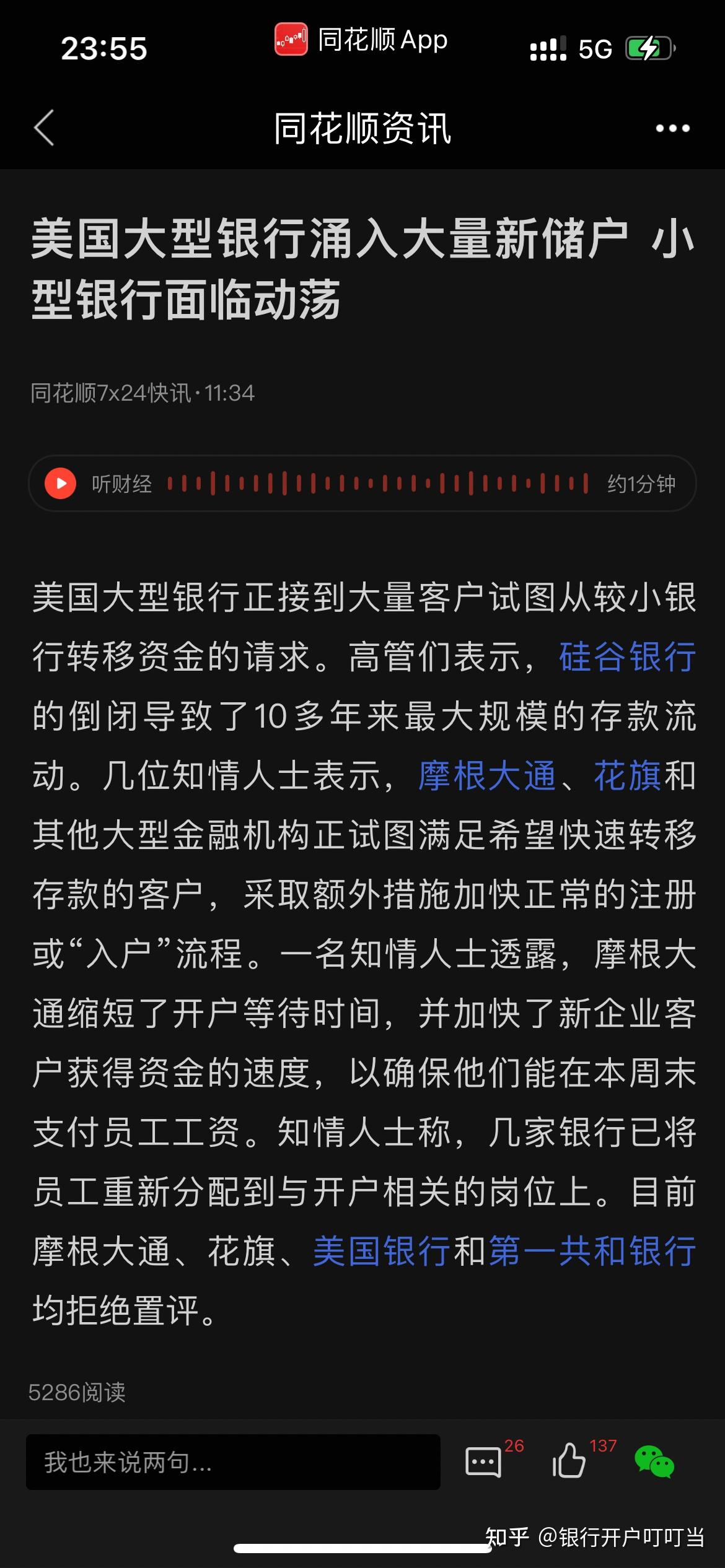Open the 美国银行 stock link

pos(382,1251)
